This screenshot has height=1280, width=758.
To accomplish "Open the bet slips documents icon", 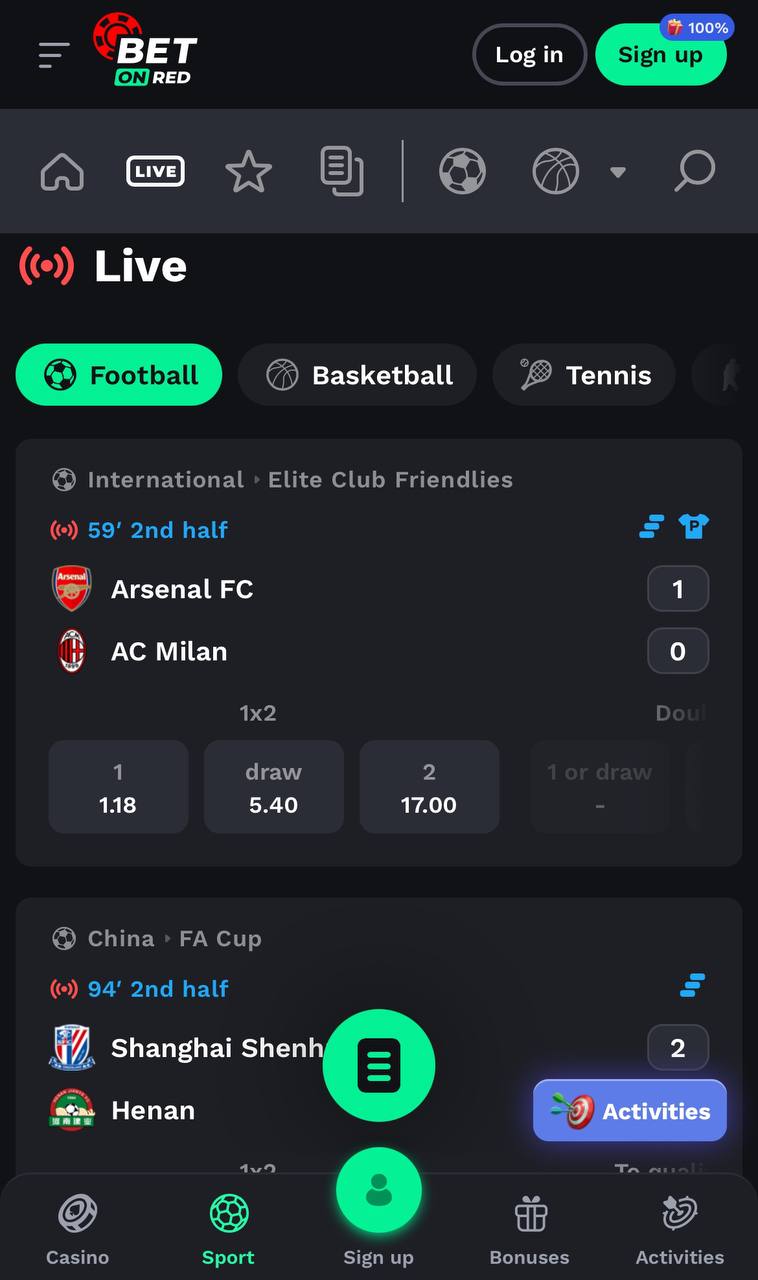I will [342, 171].
